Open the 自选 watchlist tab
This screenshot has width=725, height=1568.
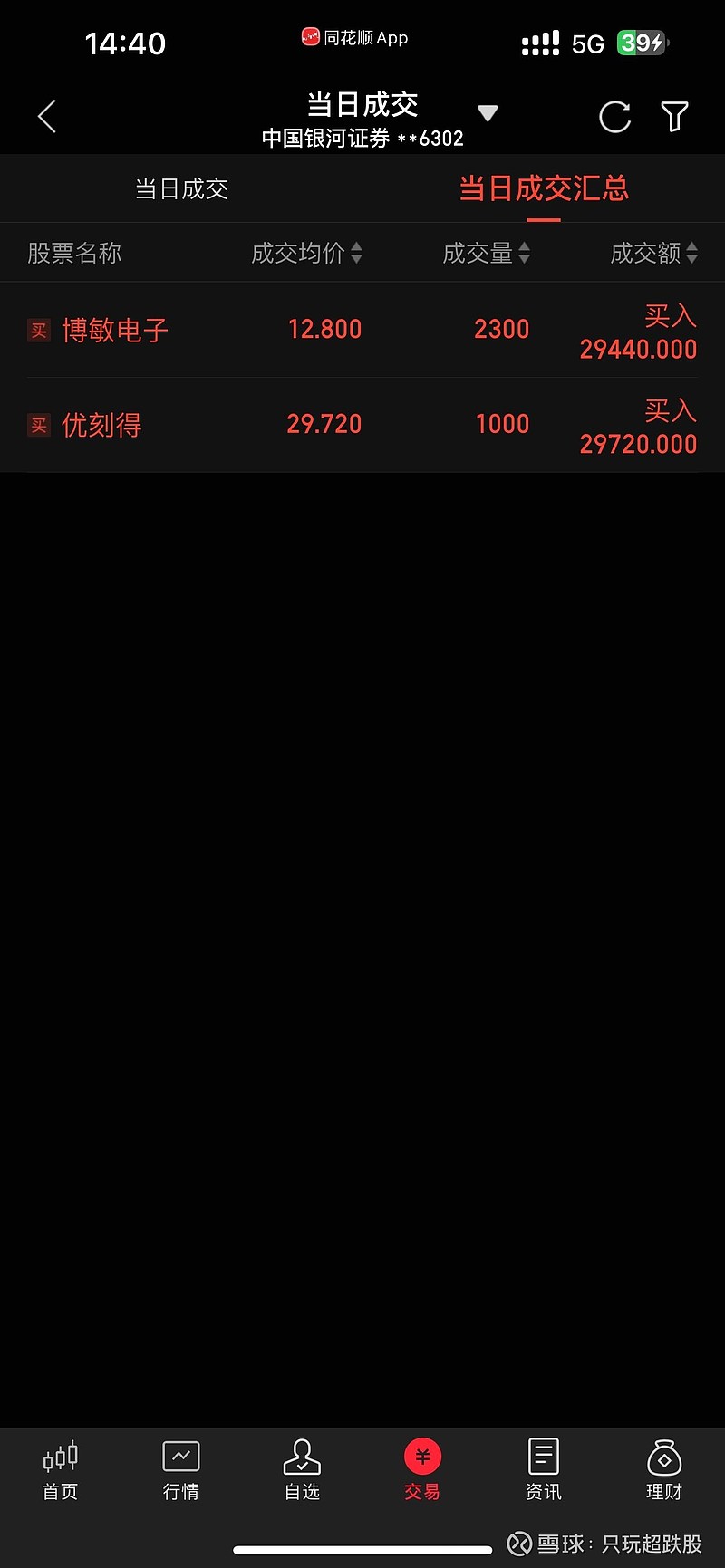coord(302,1470)
